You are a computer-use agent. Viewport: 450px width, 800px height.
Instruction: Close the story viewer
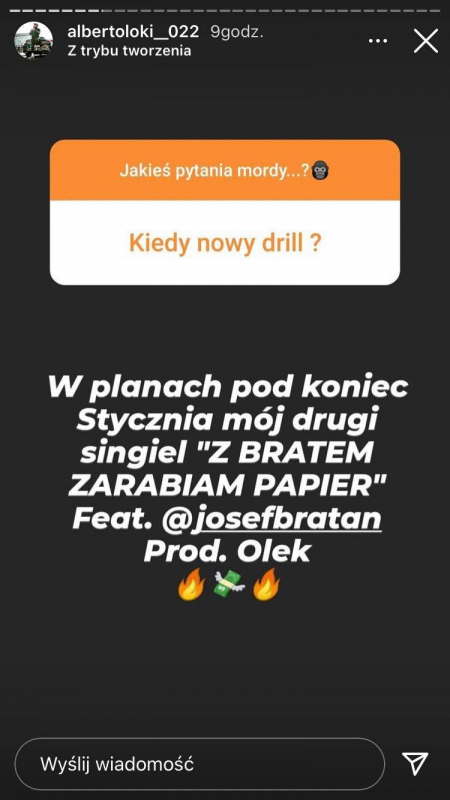[426, 41]
